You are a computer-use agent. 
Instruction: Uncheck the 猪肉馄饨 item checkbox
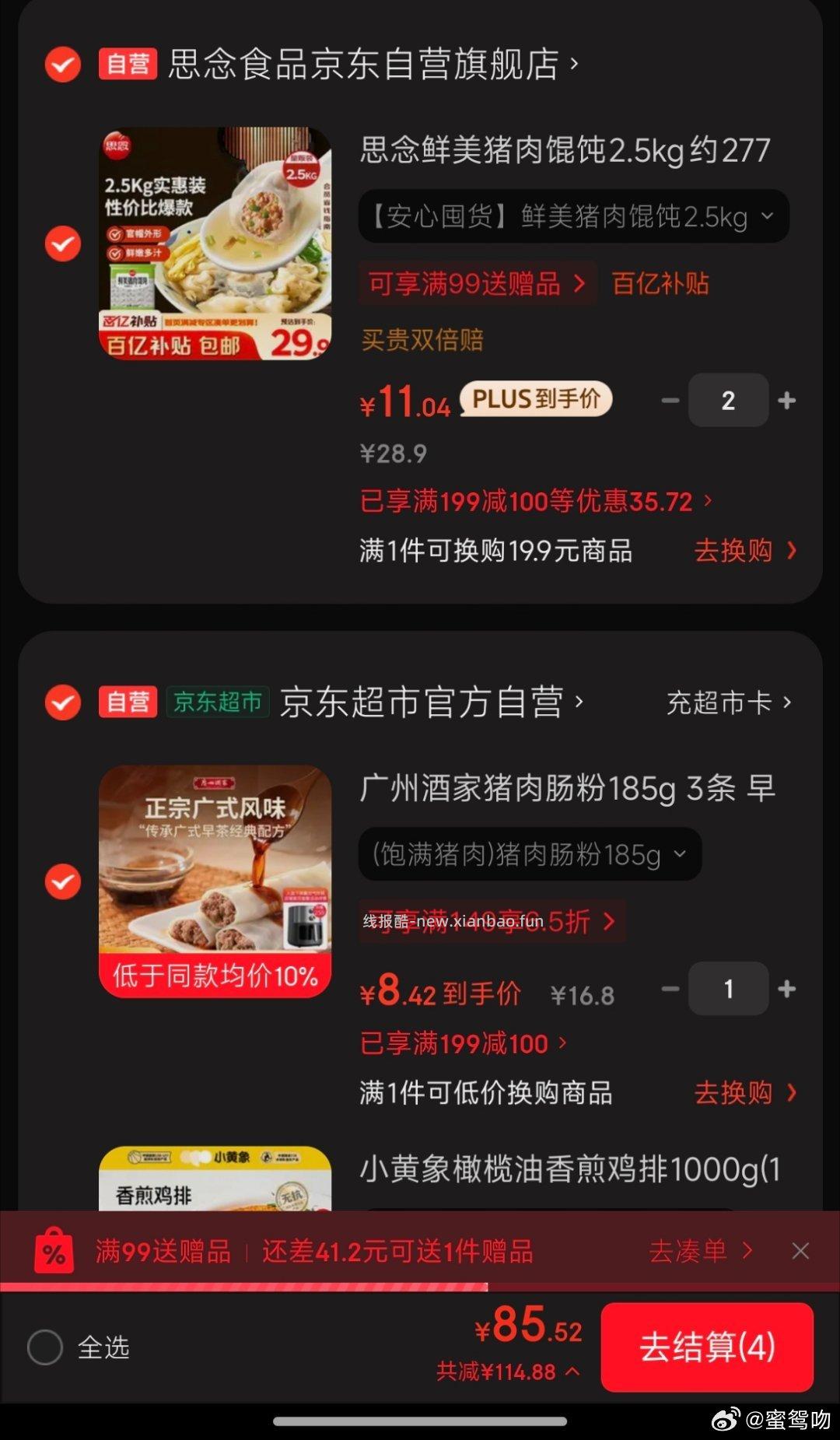point(62,244)
